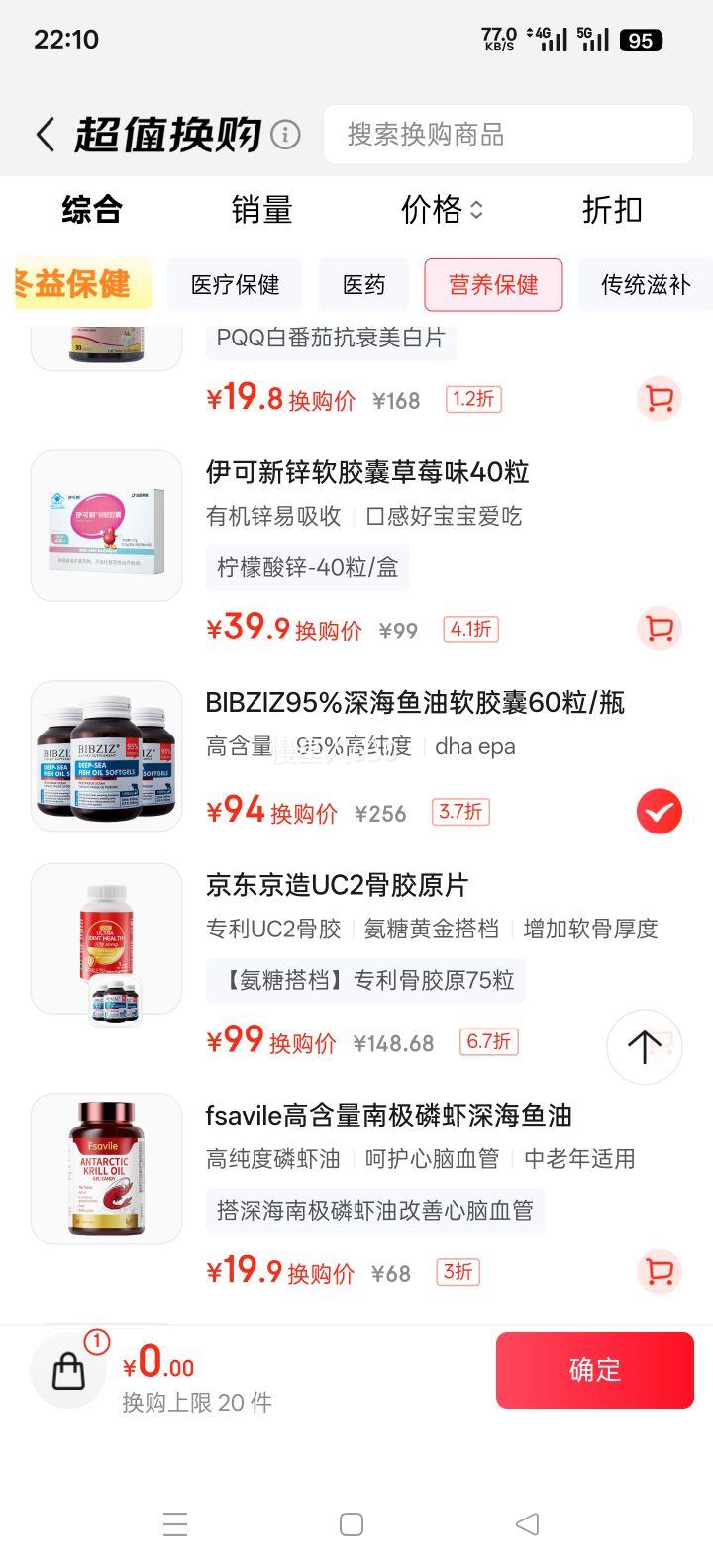Click the back-to-top arrow button
Screen dimensions: 713x1568
[644, 1047]
